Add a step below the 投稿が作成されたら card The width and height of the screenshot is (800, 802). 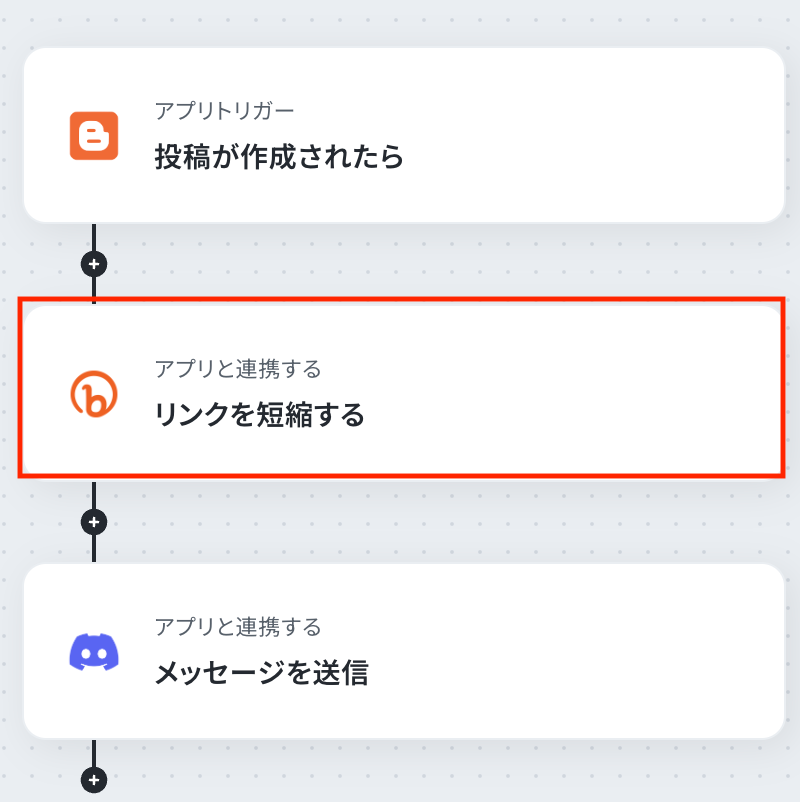coord(94,264)
